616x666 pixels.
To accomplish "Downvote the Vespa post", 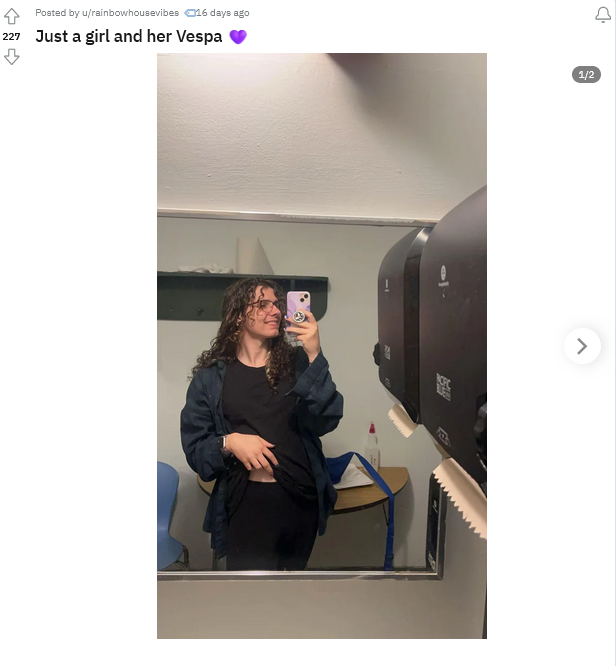I will (12, 57).
